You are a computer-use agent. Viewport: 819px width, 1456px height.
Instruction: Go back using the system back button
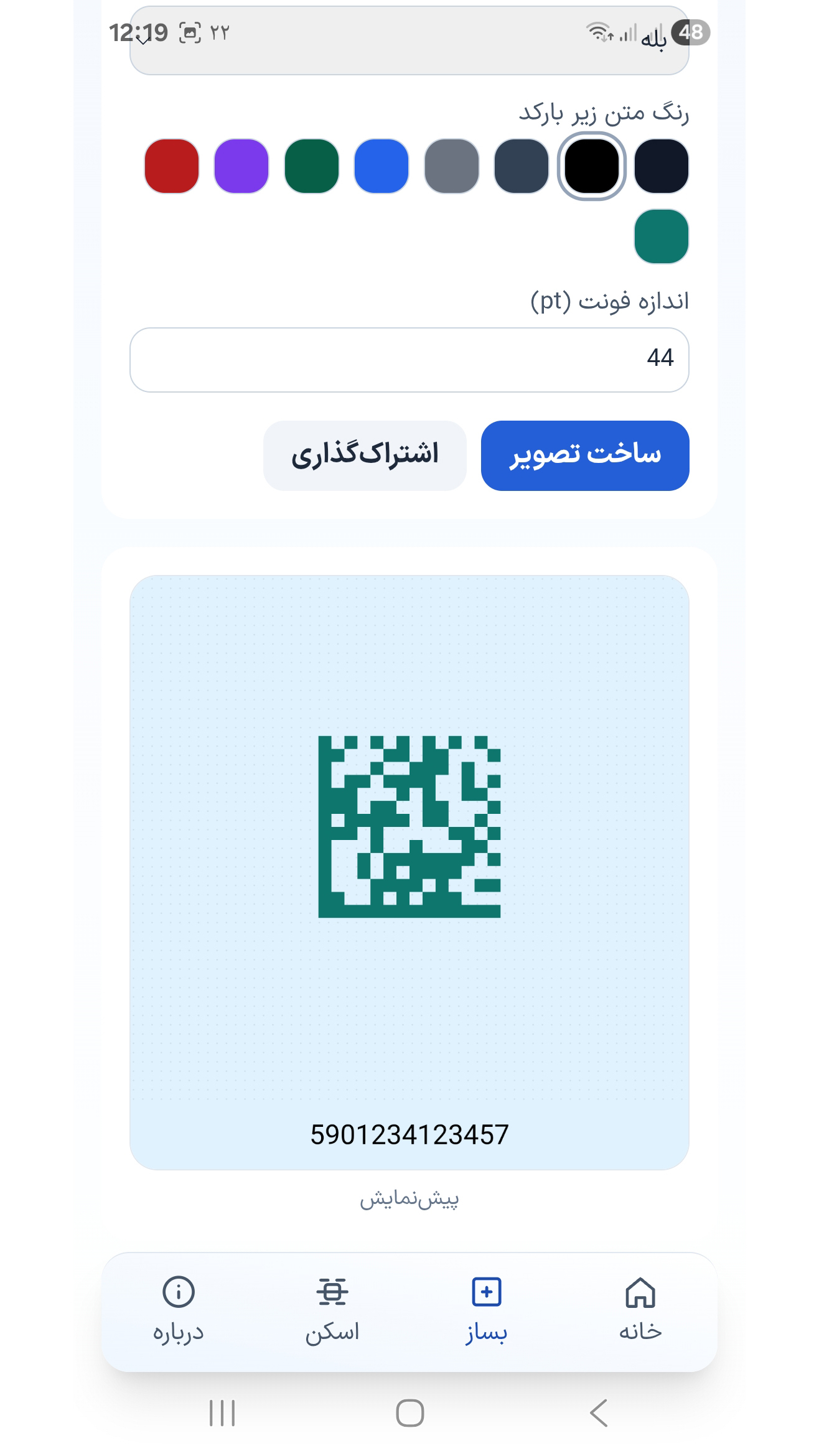(x=598, y=1412)
